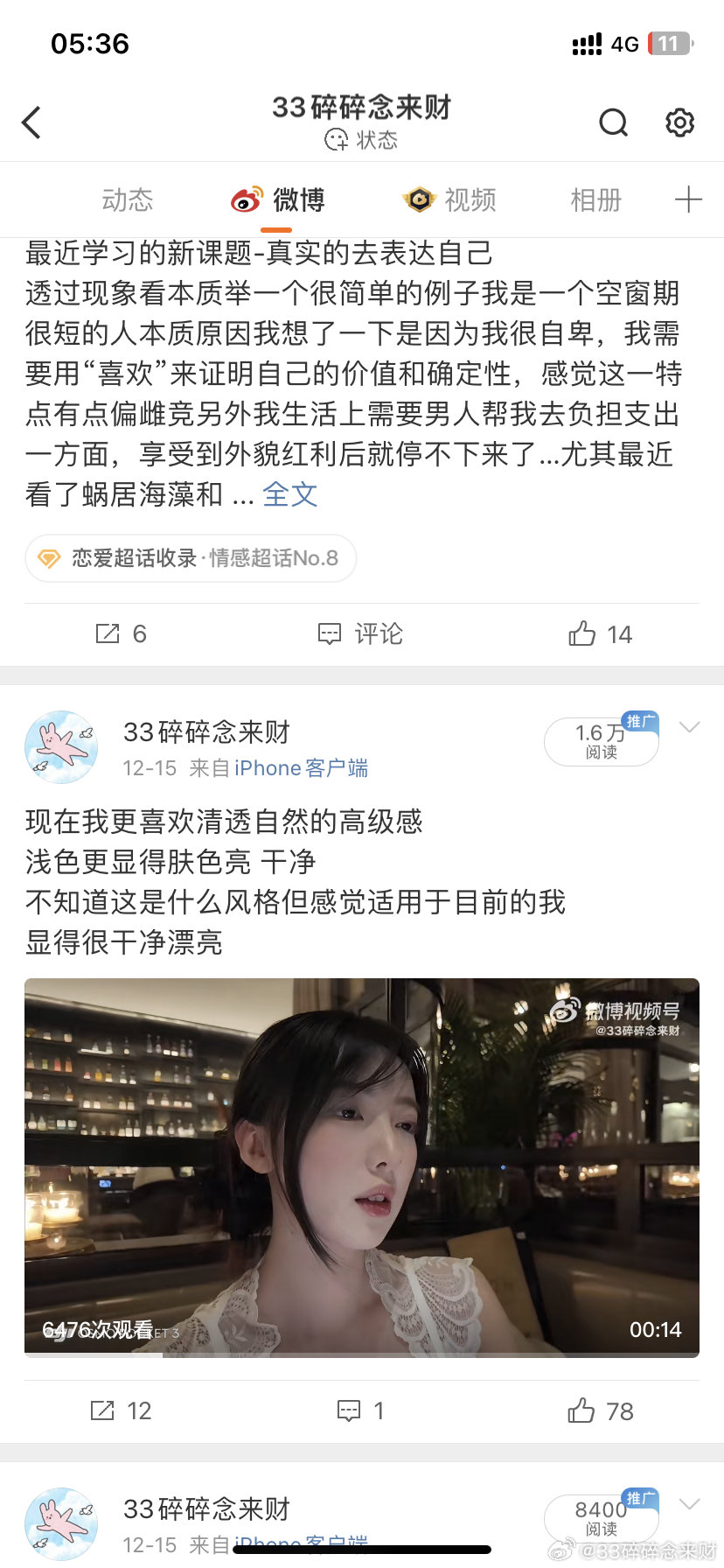Expand the chevron on the 8400阅读 post
Screen dimensions: 724x1568
690,1502
